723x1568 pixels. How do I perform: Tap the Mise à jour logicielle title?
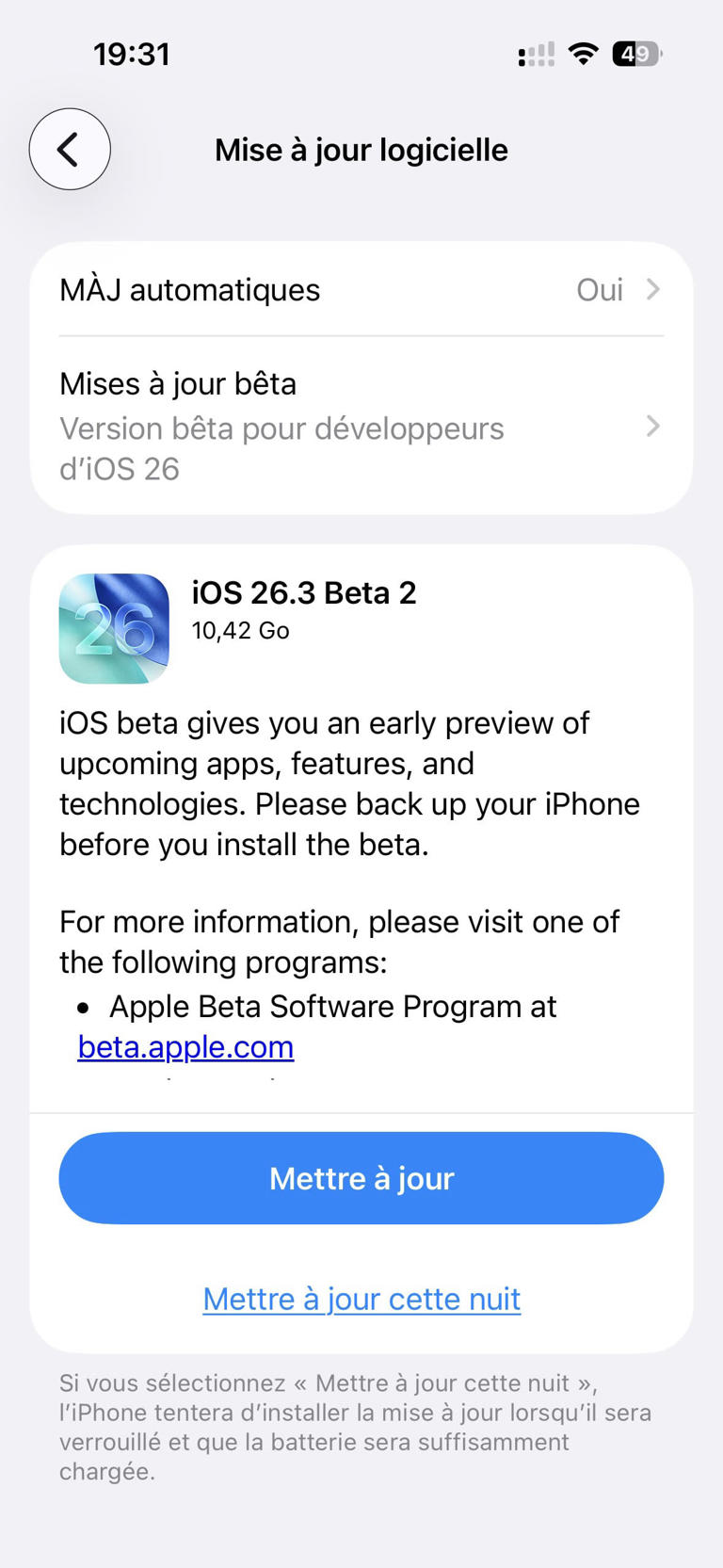tap(361, 149)
